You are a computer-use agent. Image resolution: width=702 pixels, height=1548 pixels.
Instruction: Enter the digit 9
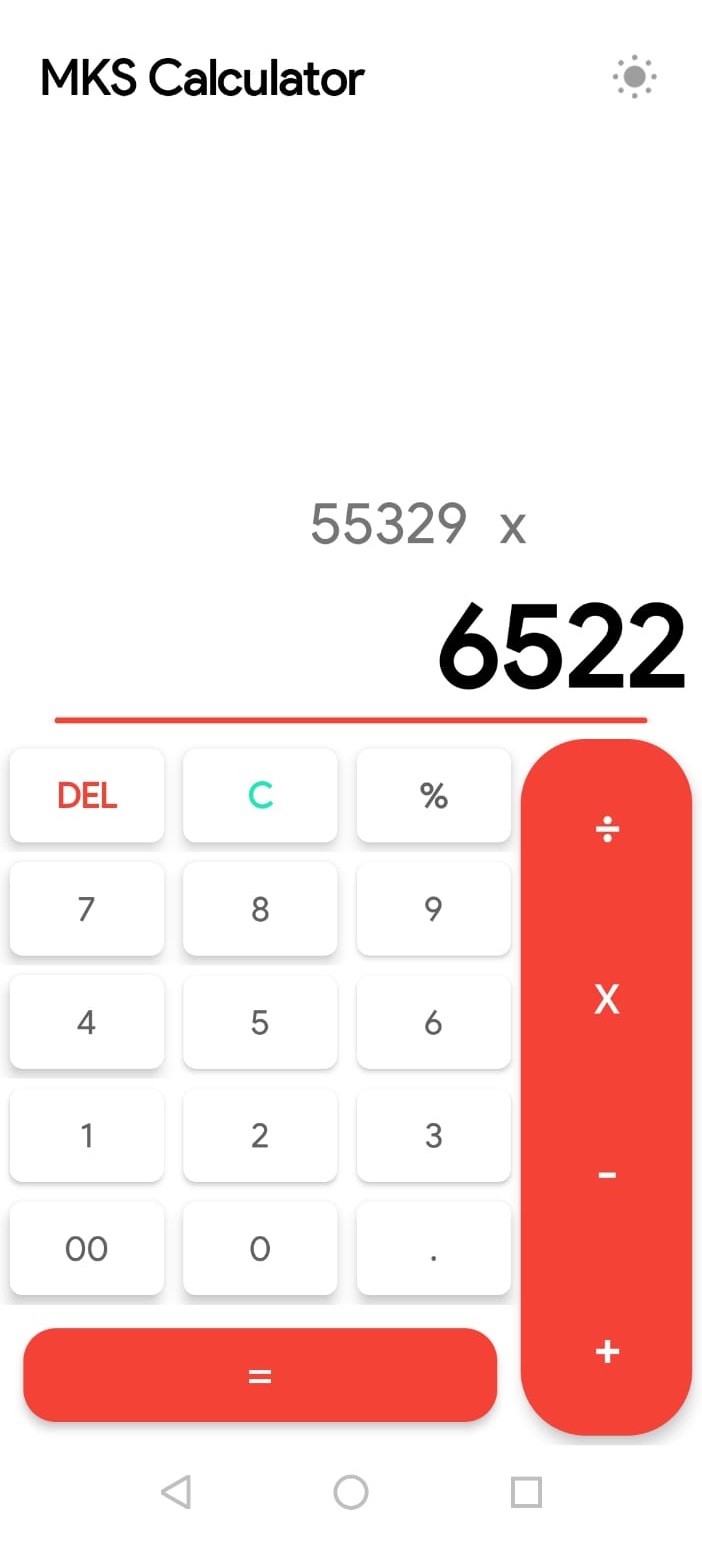[433, 909]
